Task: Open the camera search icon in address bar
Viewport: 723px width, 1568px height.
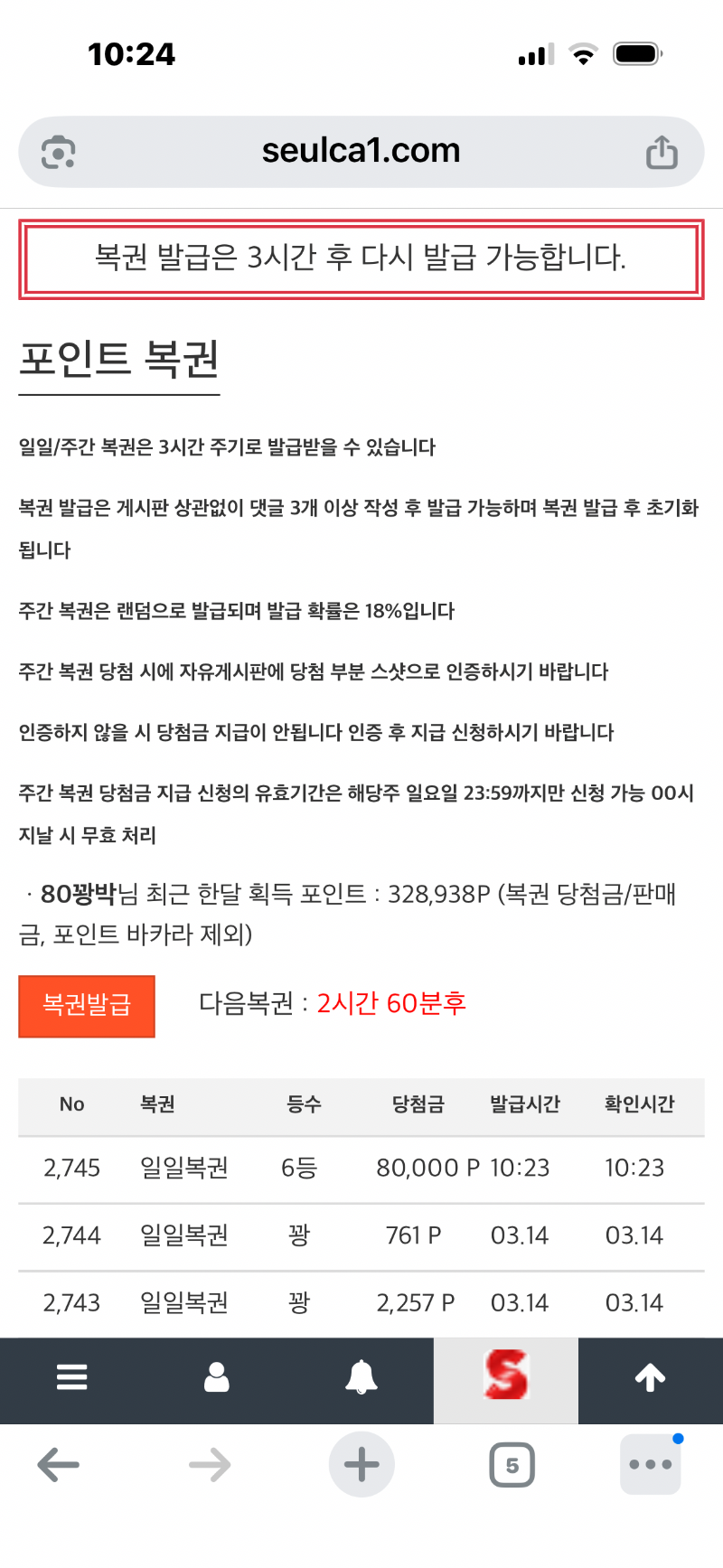Action: click(x=59, y=152)
